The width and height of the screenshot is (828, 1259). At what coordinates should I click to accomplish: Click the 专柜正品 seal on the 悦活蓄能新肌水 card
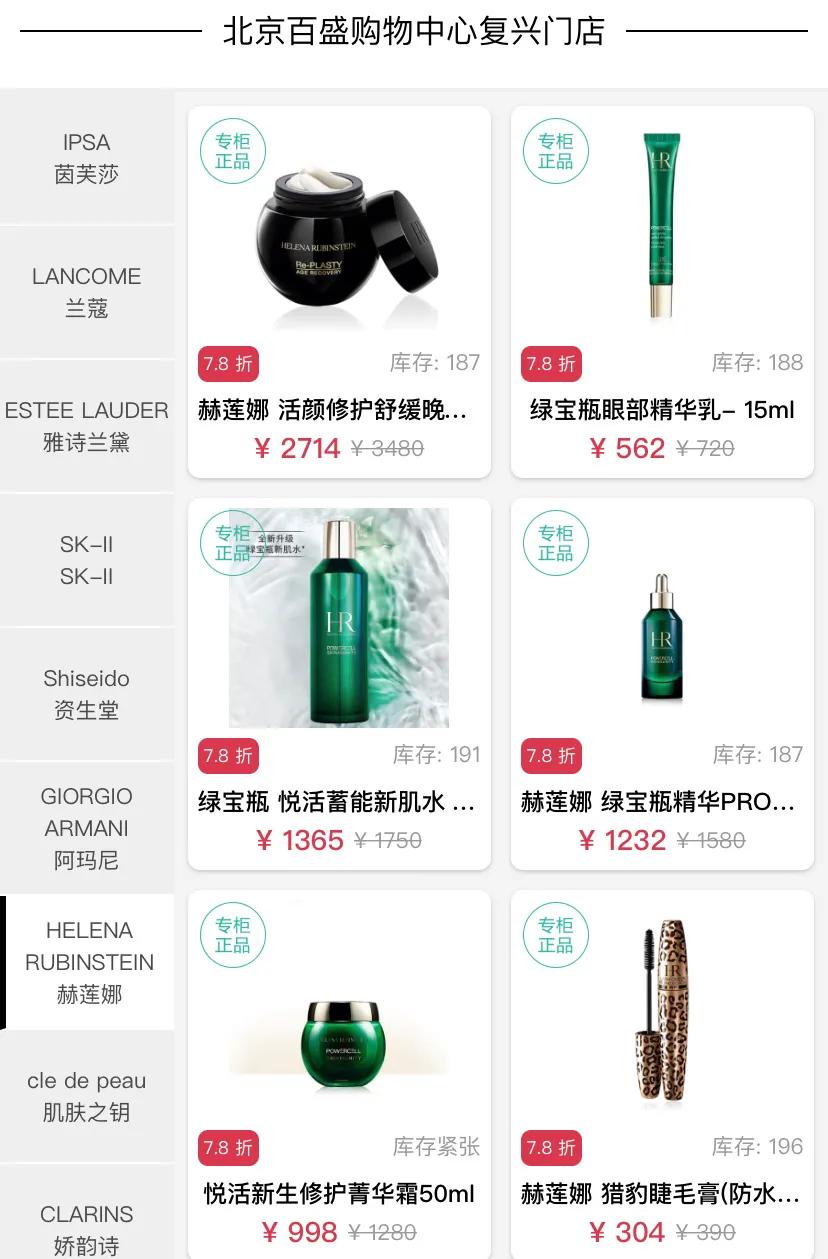click(x=232, y=542)
